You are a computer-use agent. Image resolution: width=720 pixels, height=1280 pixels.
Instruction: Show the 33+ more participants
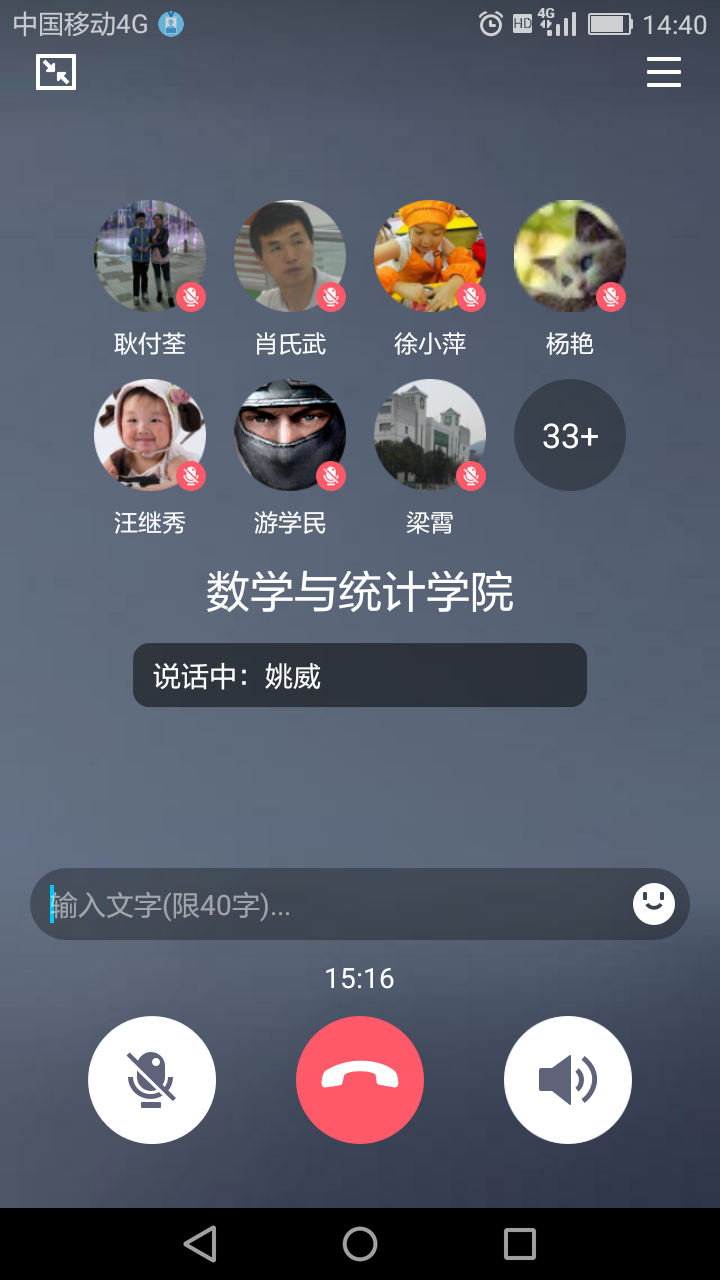[x=570, y=435]
